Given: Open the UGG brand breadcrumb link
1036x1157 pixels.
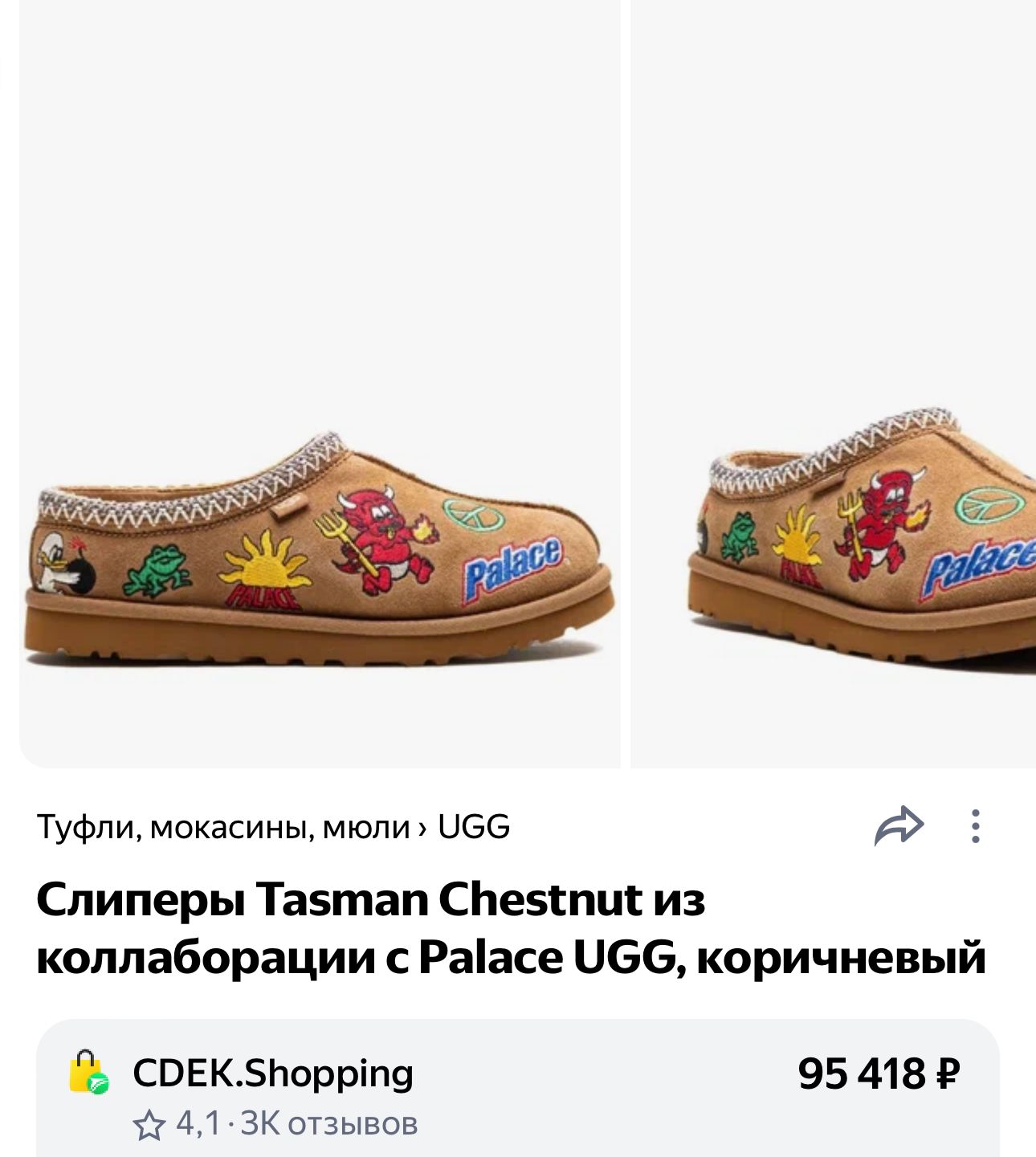Looking at the screenshot, I should pyautogui.click(x=473, y=826).
